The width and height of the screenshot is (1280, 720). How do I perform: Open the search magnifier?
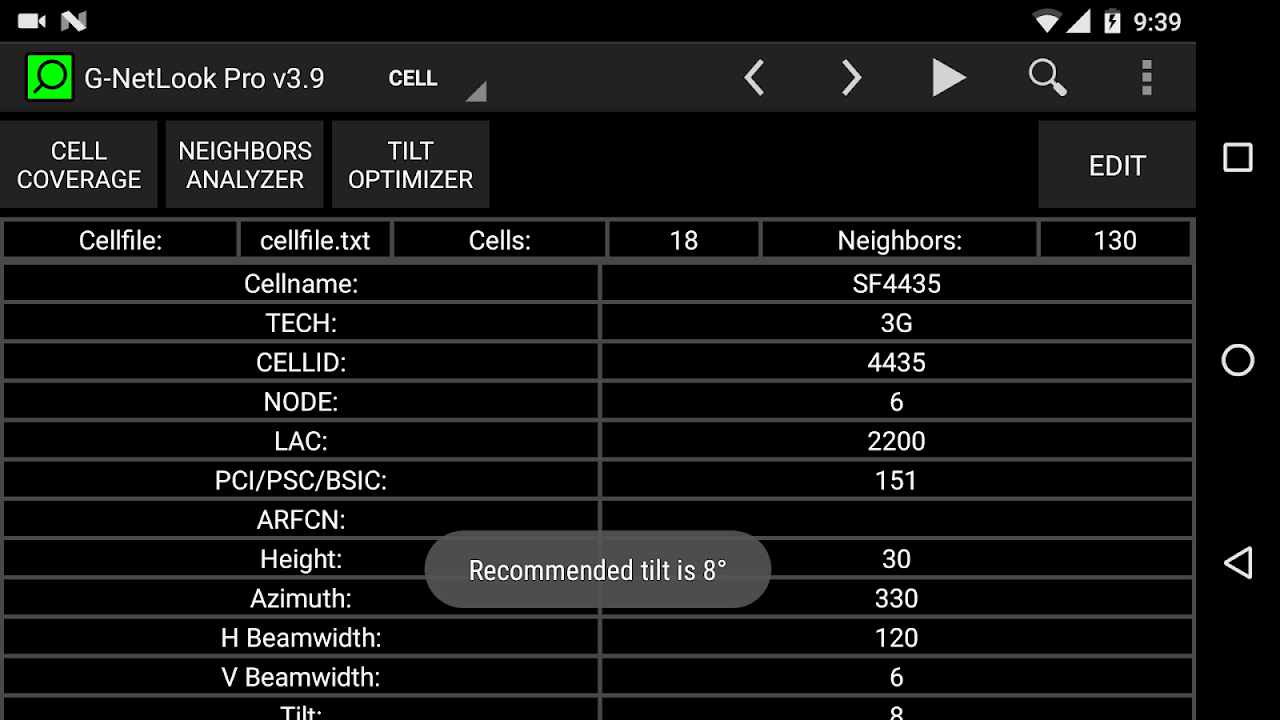point(1047,78)
